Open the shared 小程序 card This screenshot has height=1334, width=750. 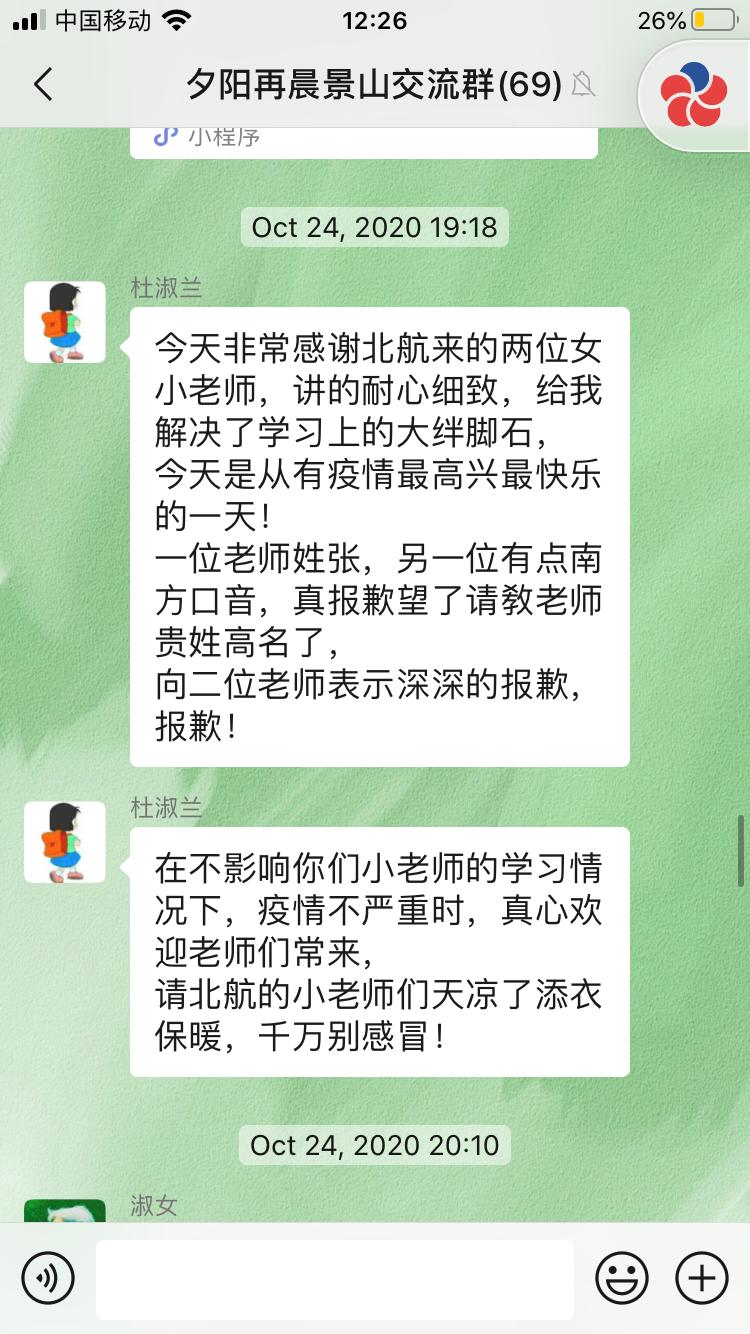click(x=363, y=140)
